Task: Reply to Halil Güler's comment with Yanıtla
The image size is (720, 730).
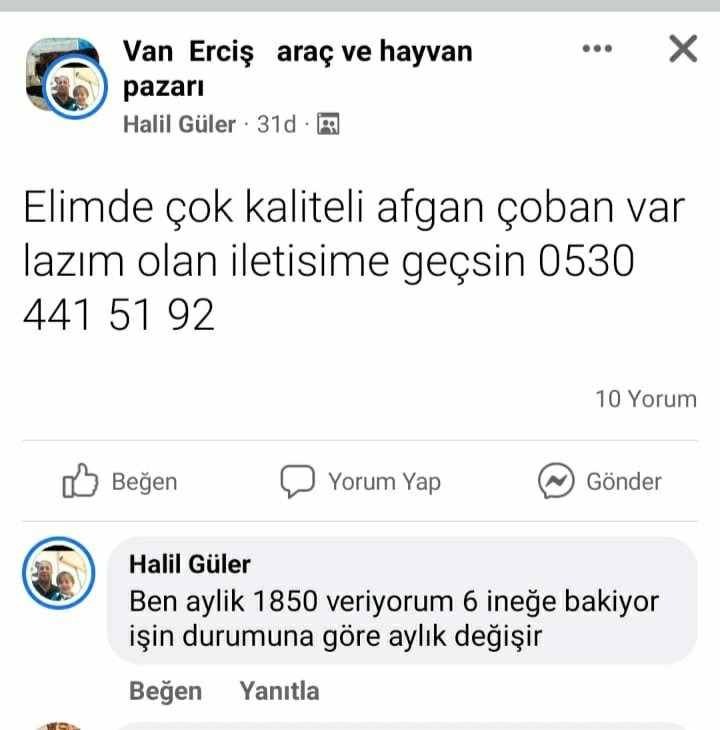Action: click(x=279, y=691)
